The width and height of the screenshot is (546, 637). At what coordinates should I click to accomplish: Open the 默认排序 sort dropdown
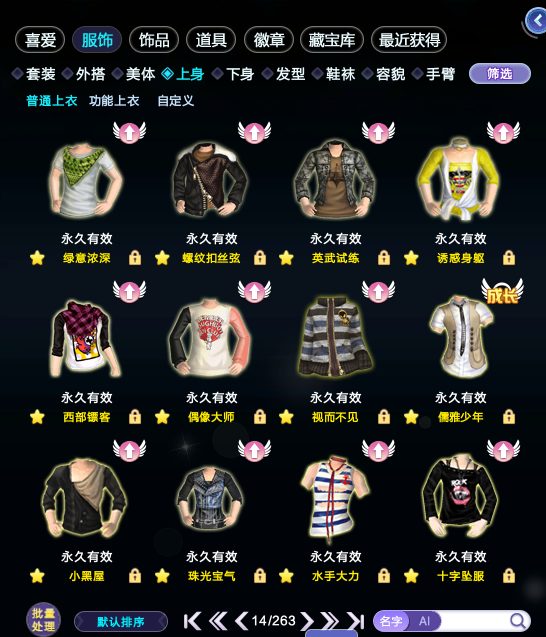(x=121, y=622)
